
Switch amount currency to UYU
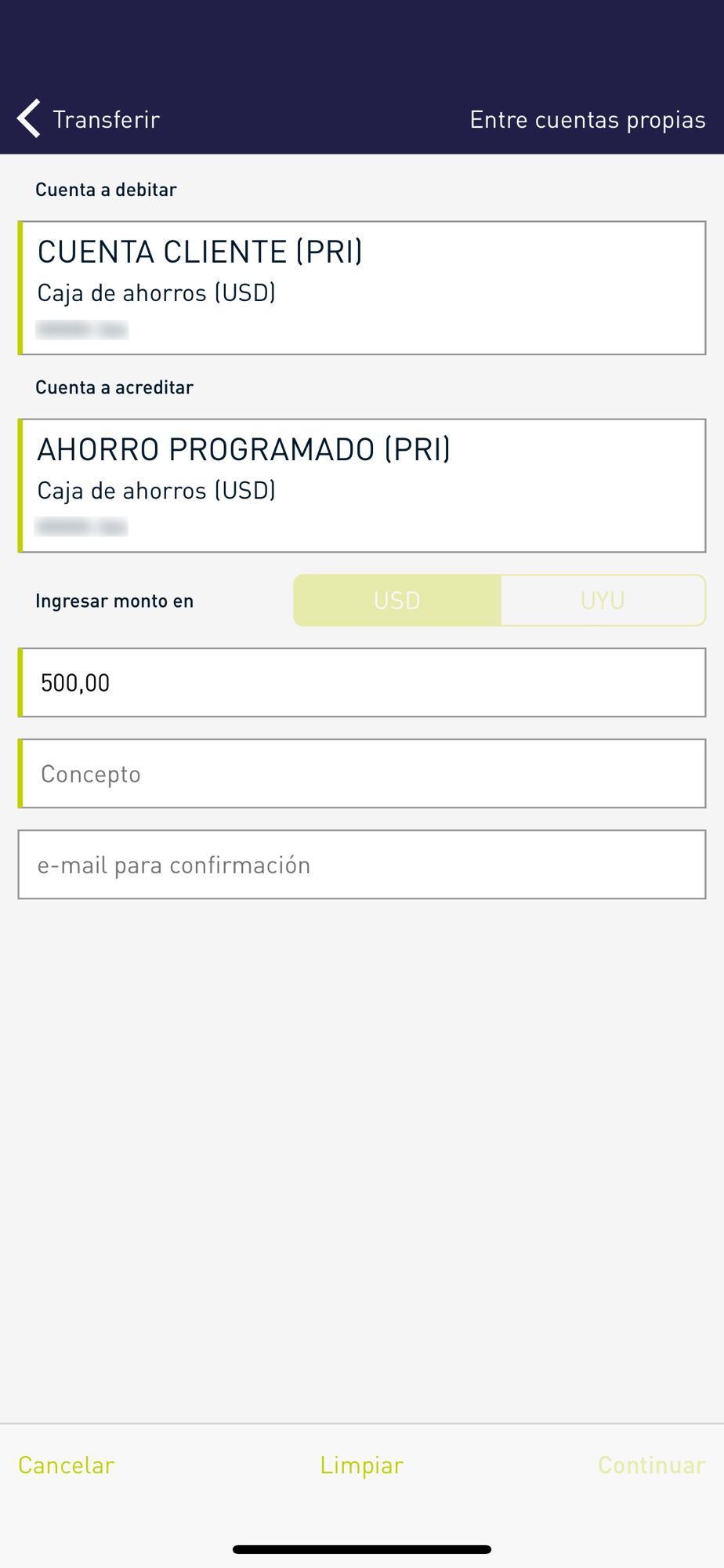click(x=603, y=601)
